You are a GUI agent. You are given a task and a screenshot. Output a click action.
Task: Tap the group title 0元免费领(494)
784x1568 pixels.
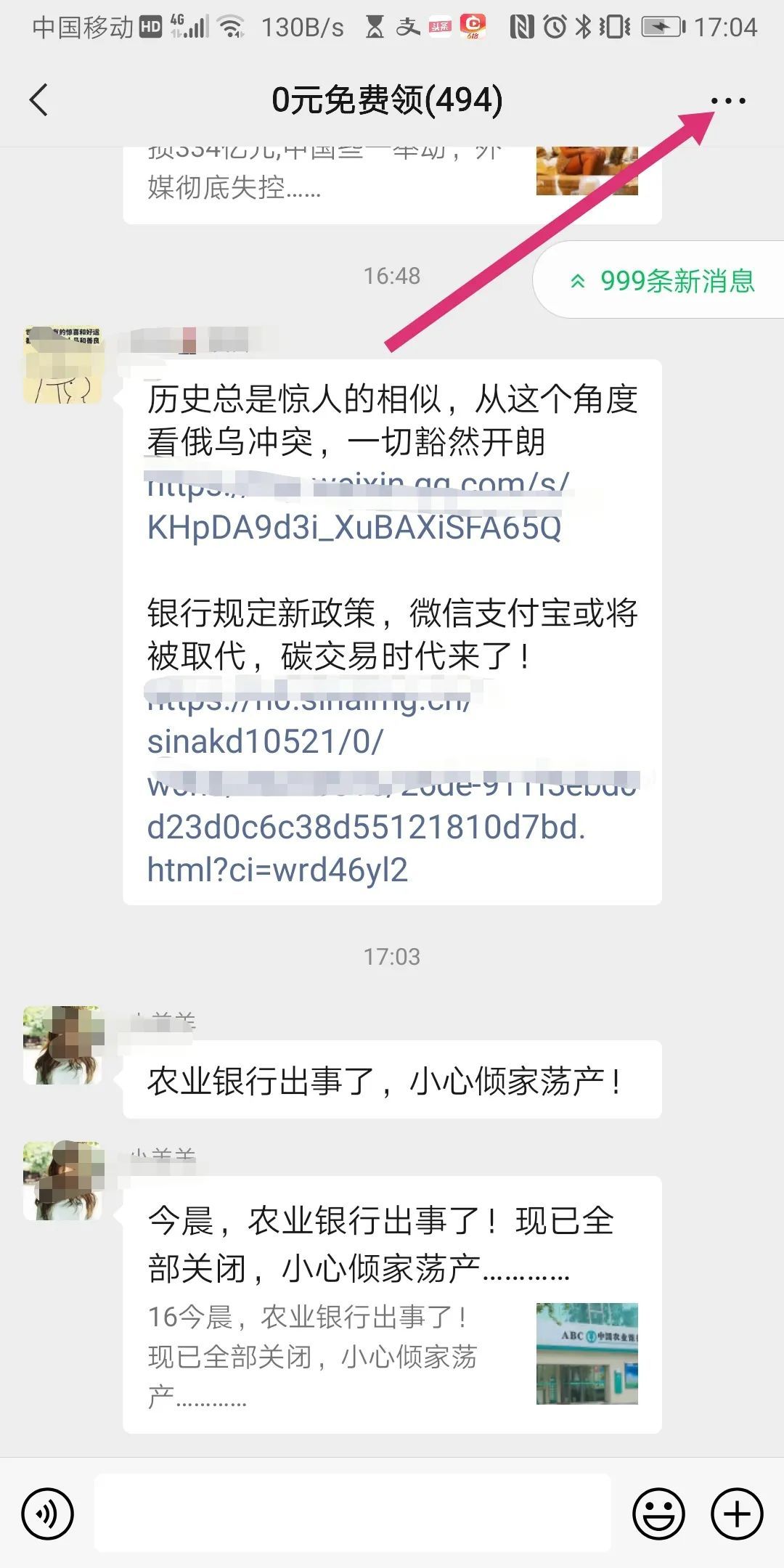point(387,102)
